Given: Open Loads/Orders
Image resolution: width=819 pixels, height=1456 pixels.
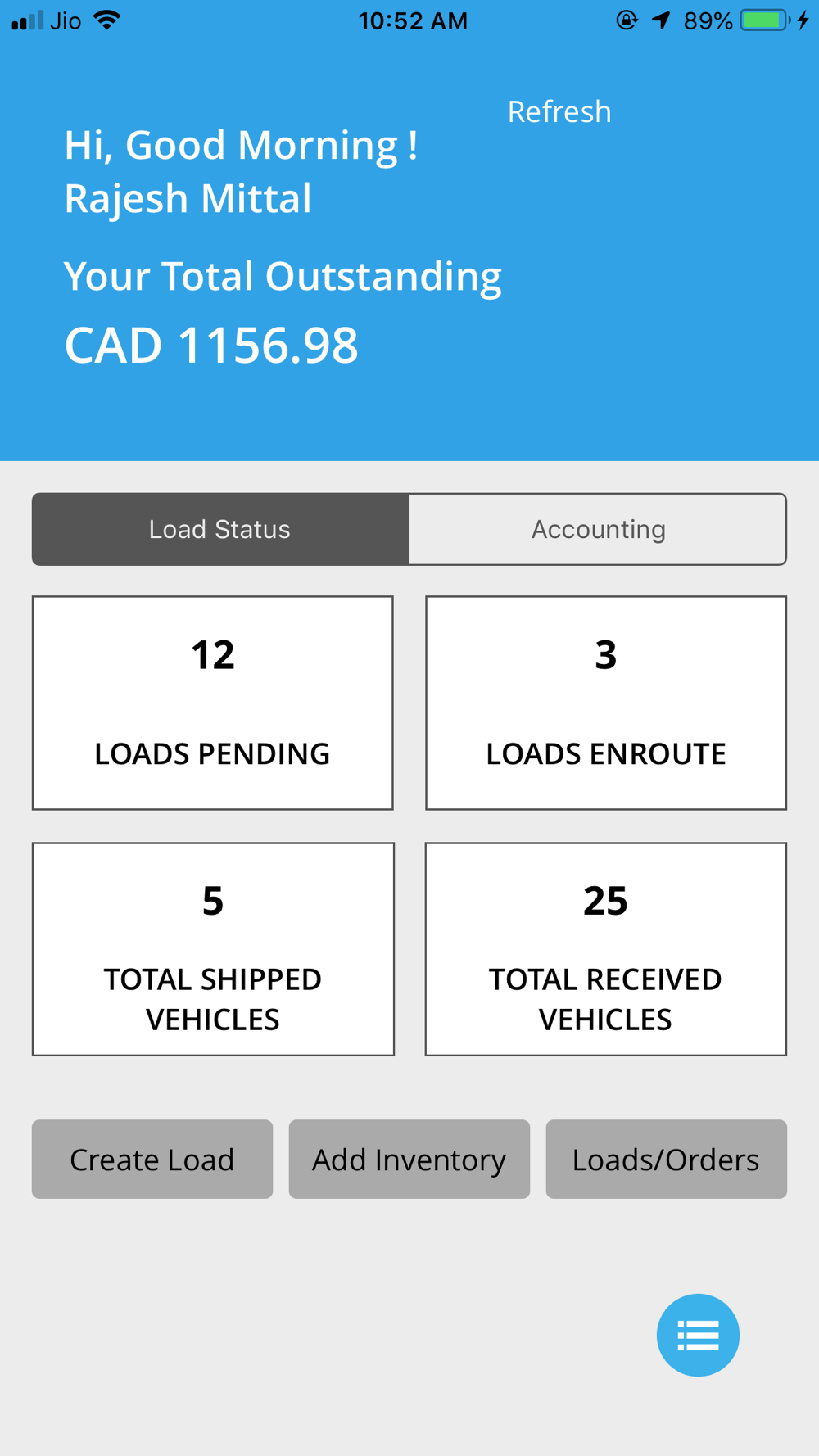Looking at the screenshot, I should click(667, 1160).
